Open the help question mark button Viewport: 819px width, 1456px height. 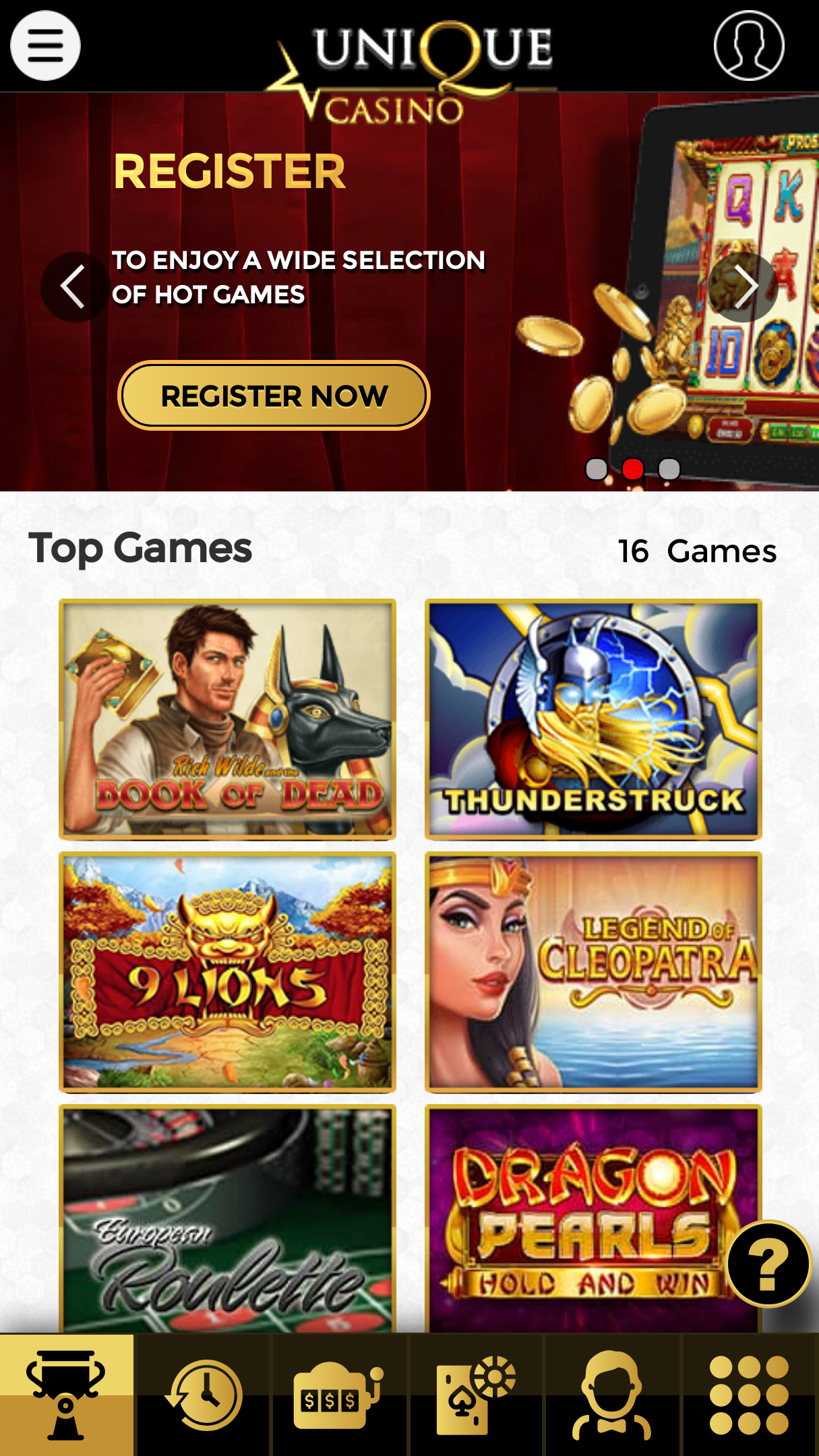point(768,1264)
